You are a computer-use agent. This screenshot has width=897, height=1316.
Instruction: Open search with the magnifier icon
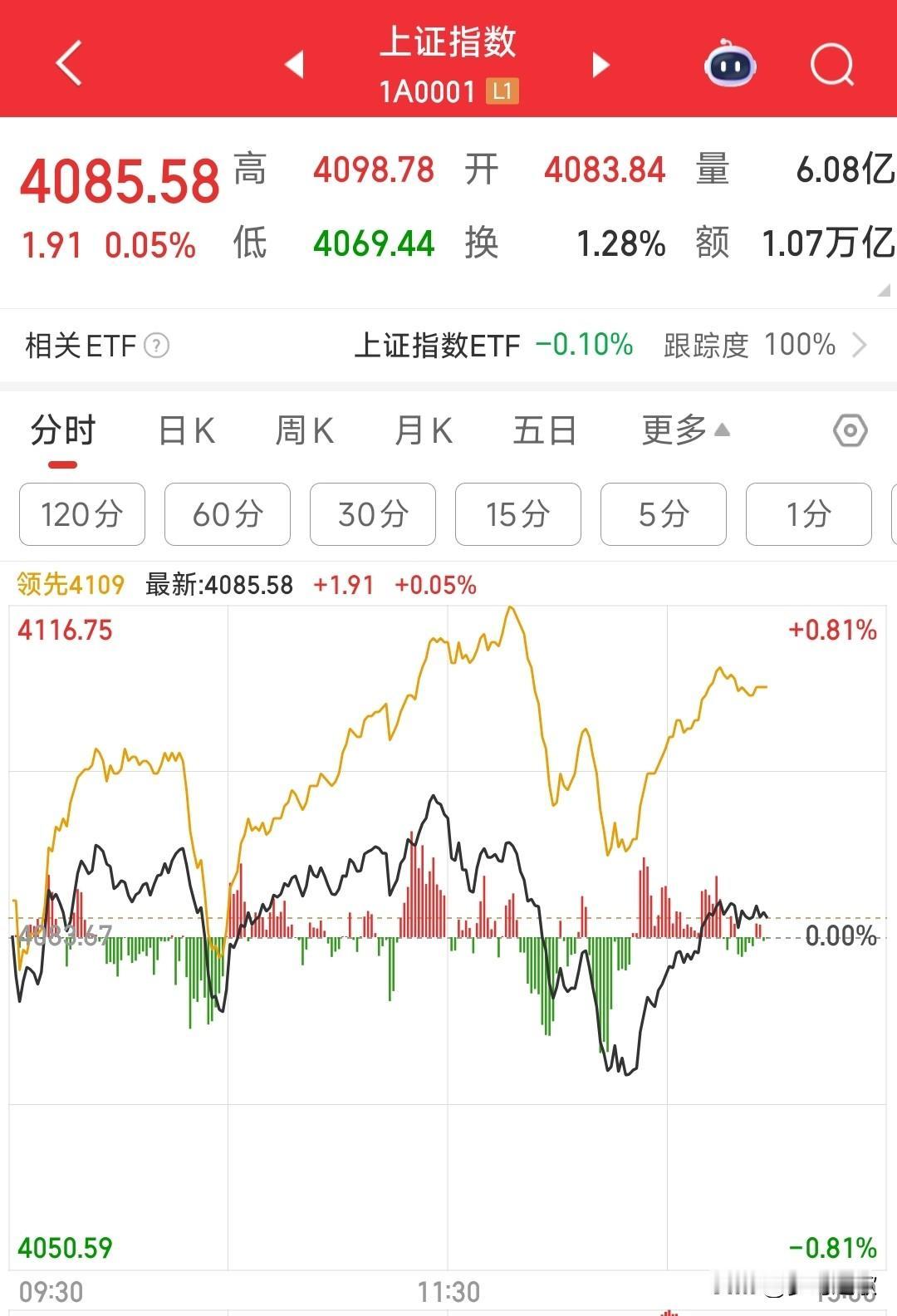click(x=833, y=63)
